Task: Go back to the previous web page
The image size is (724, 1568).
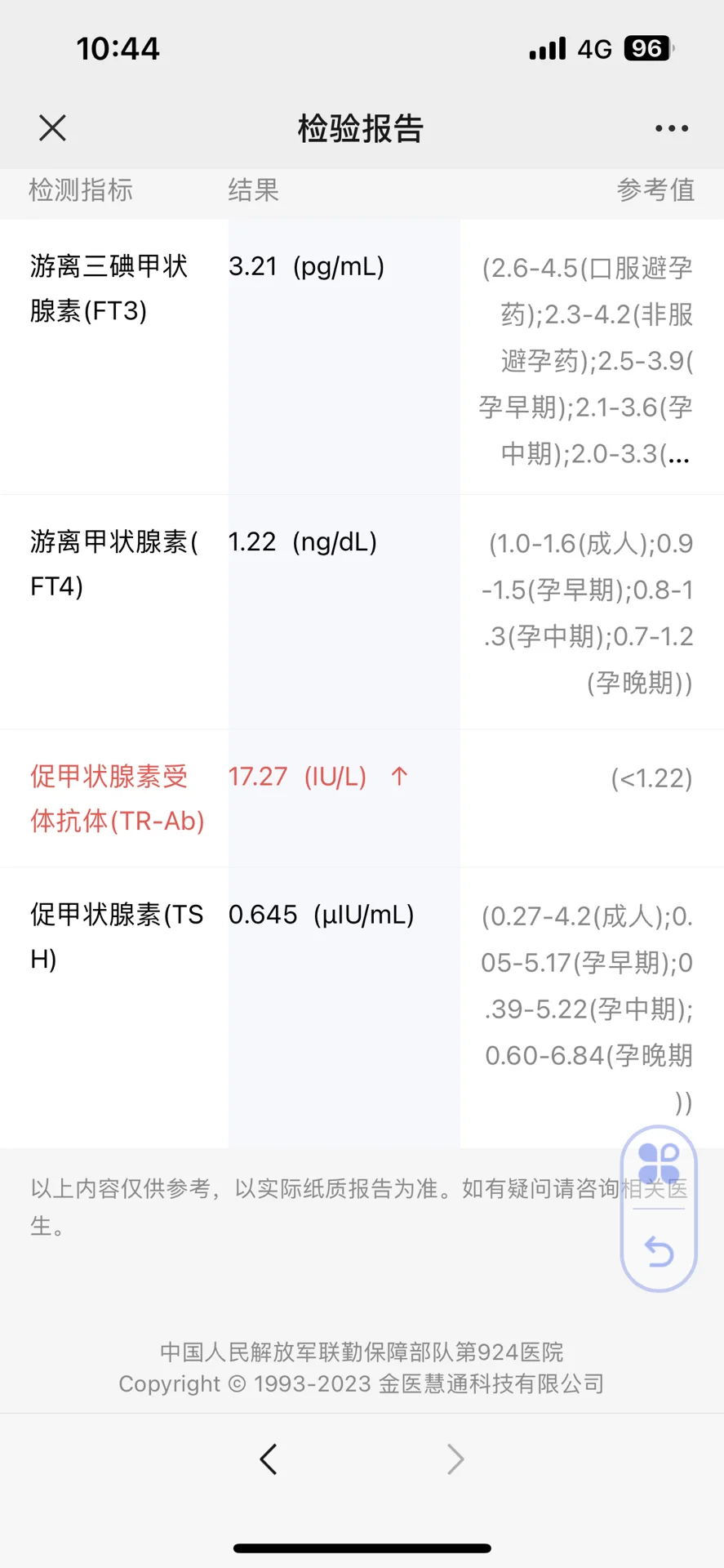Action: click(x=269, y=1459)
